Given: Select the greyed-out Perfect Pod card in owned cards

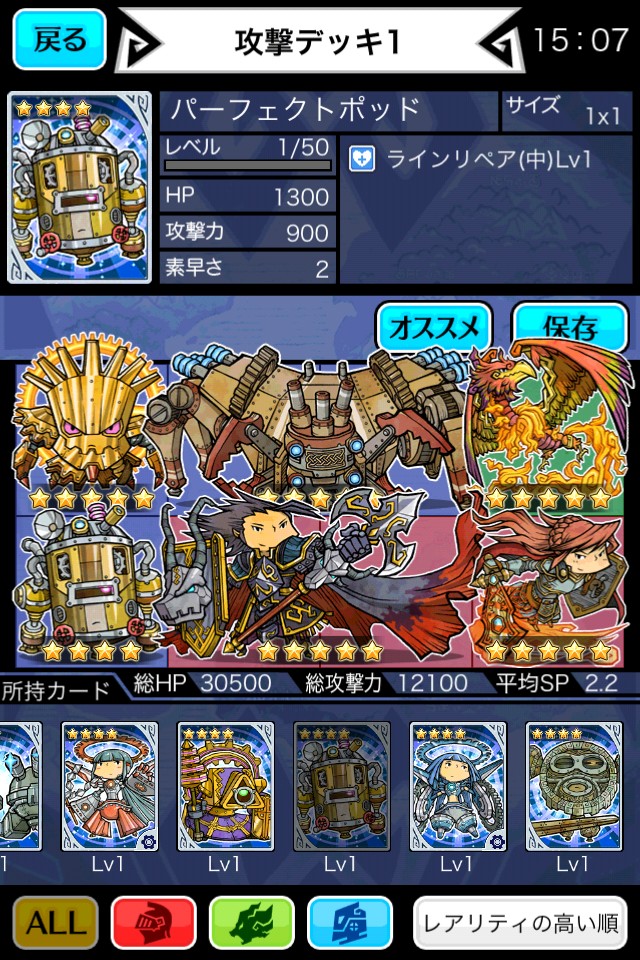Looking at the screenshot, I should [x=336, y=786].
